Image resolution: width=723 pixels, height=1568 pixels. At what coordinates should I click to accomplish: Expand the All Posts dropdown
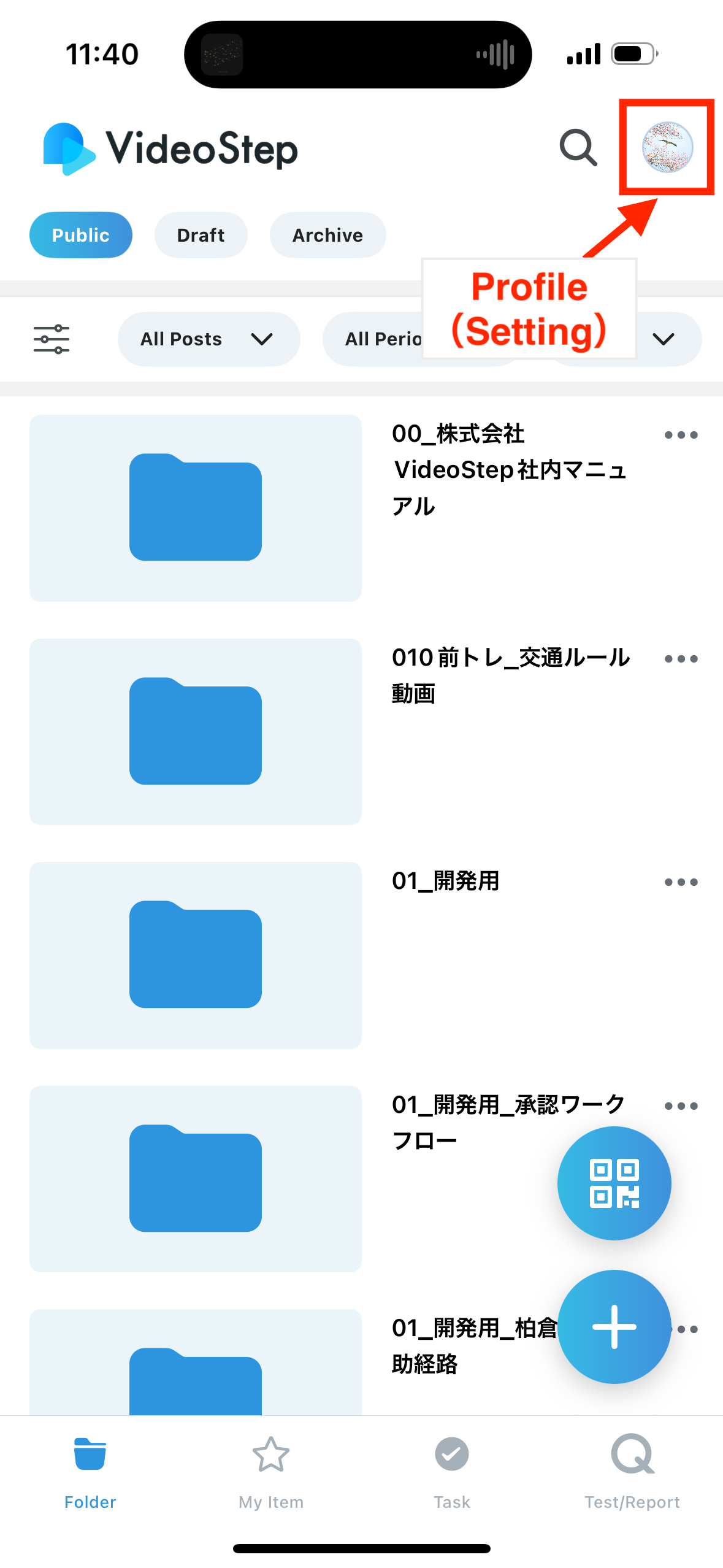click(x=208, y=339)
